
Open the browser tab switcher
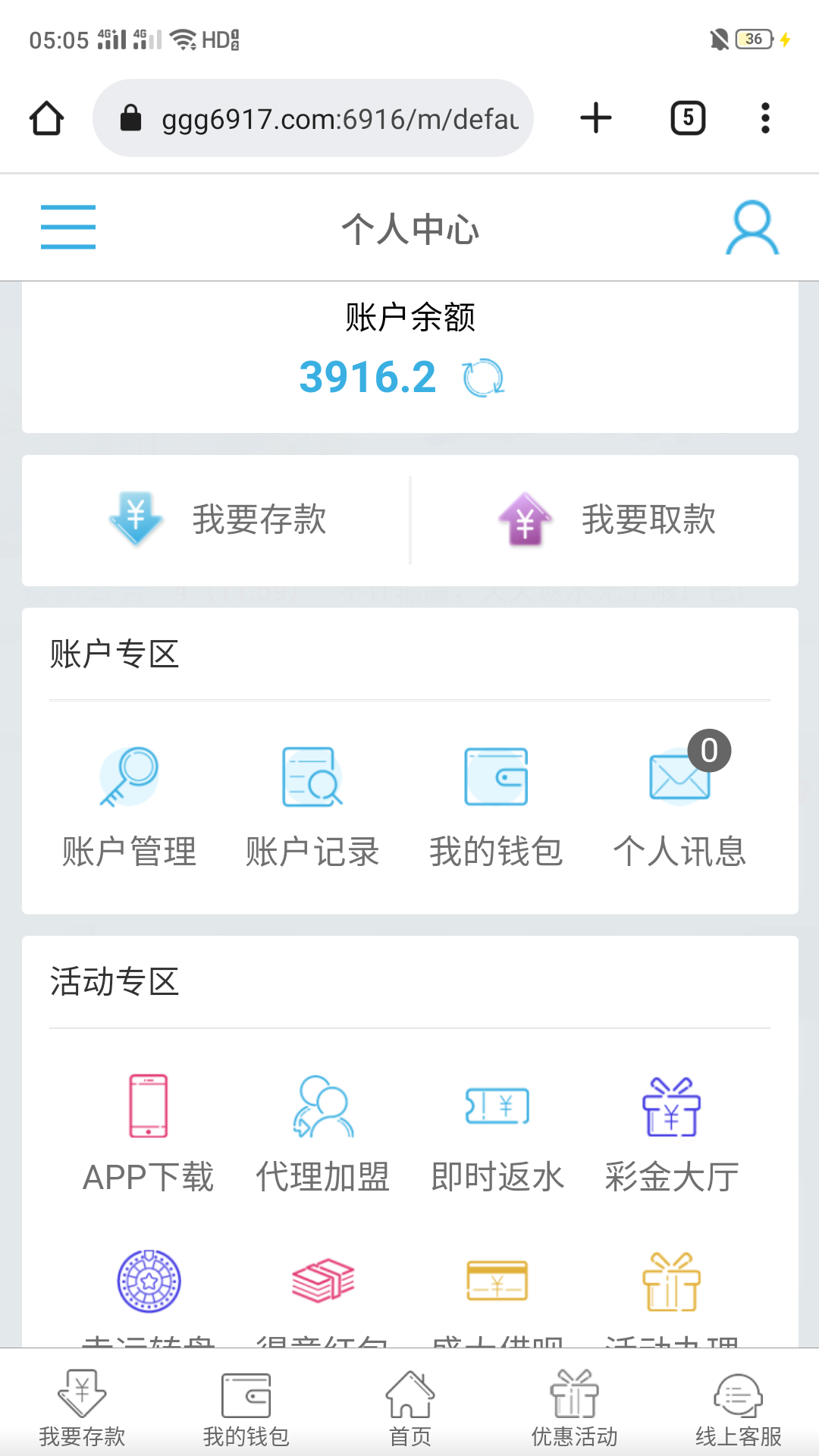(x=688, y=118)
